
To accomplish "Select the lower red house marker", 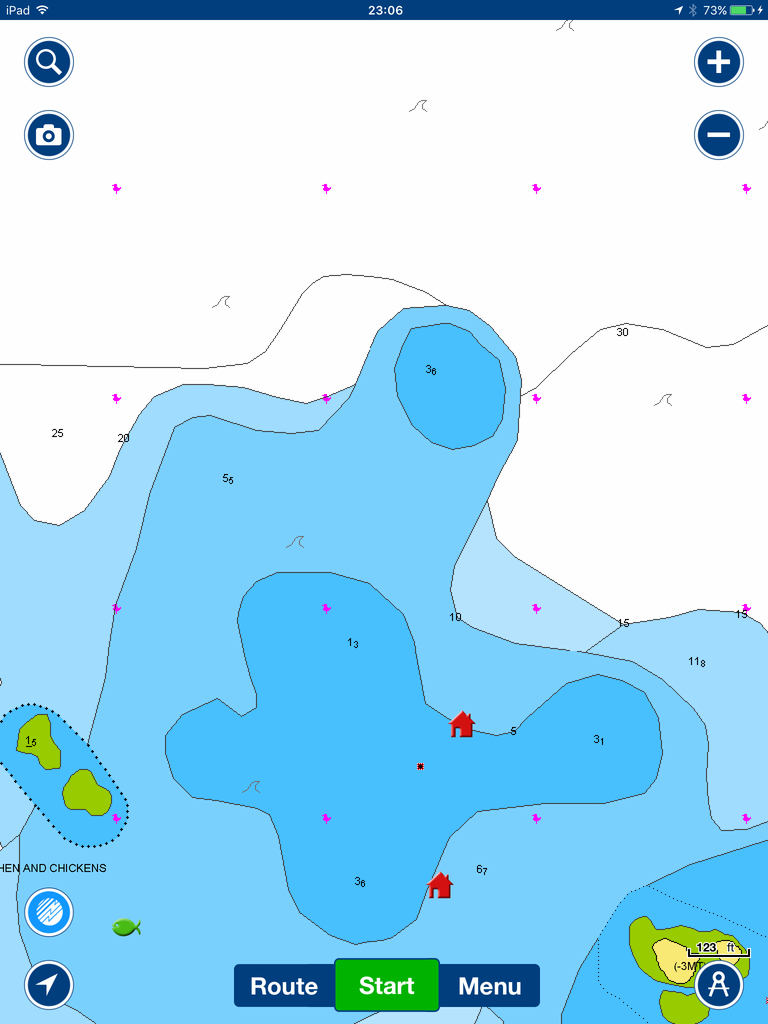I will click(x=440, y=885).
